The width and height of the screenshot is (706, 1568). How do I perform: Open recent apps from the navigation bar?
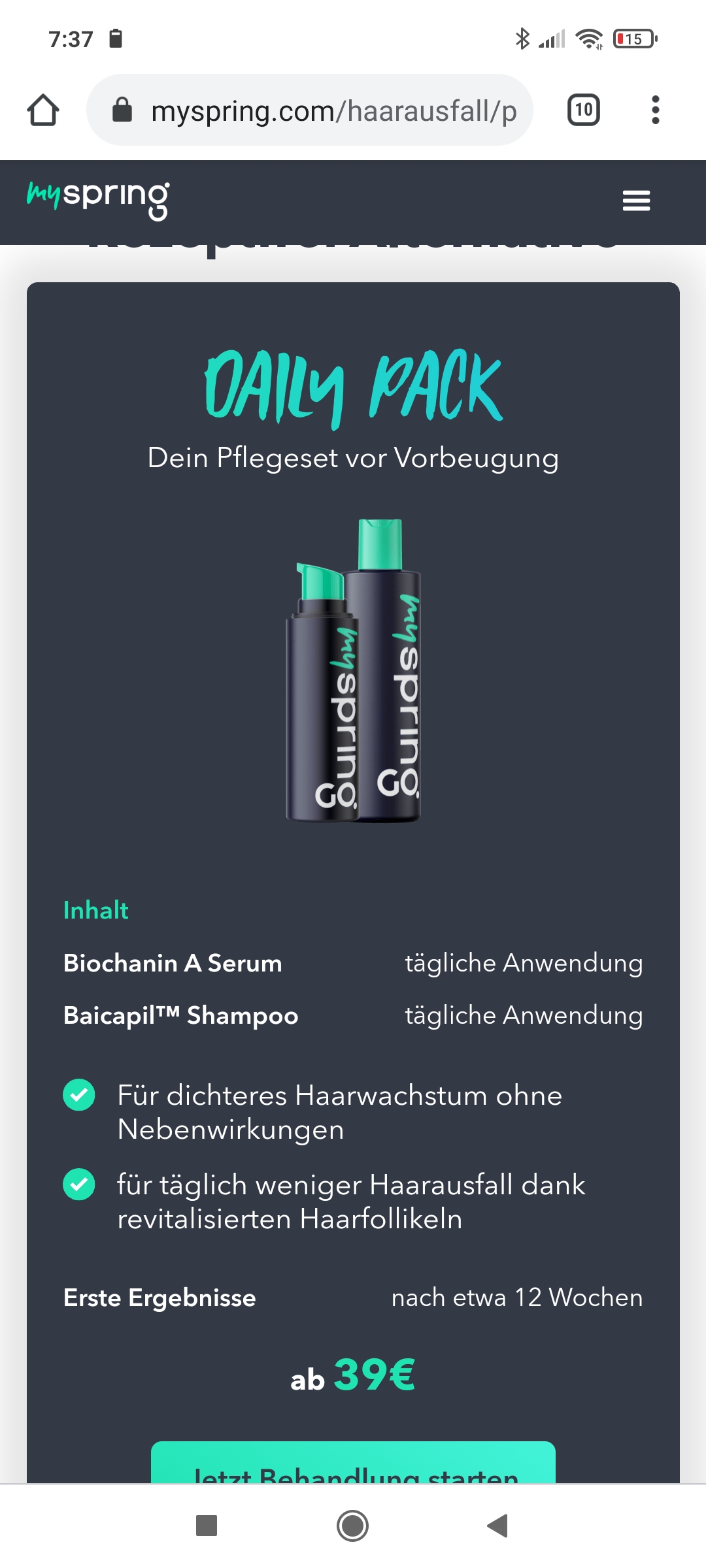(207, 1526)
